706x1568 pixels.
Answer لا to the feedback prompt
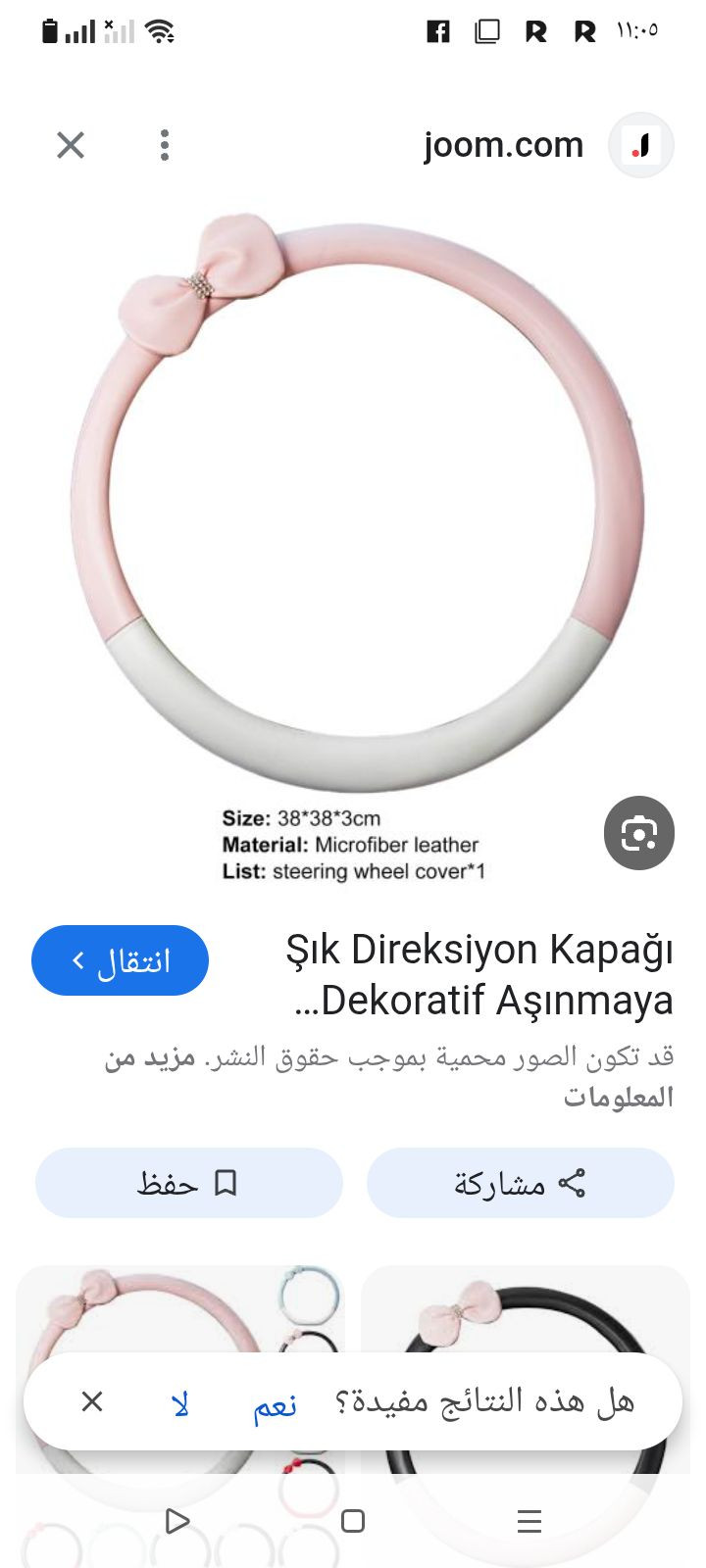click(180, 1404)
